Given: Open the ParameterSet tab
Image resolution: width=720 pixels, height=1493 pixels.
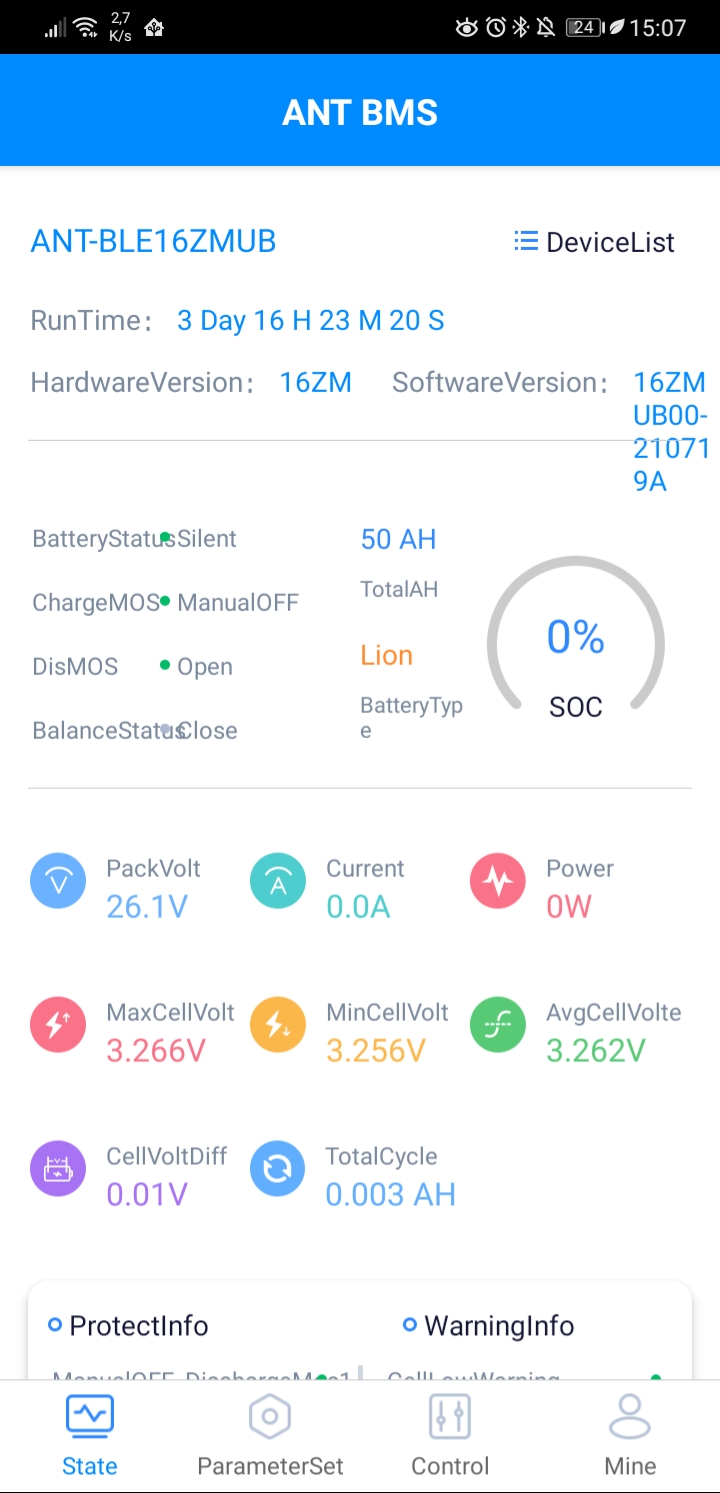Looking at the screenshot, I should pyautogui.click(x=270, y=1436).
